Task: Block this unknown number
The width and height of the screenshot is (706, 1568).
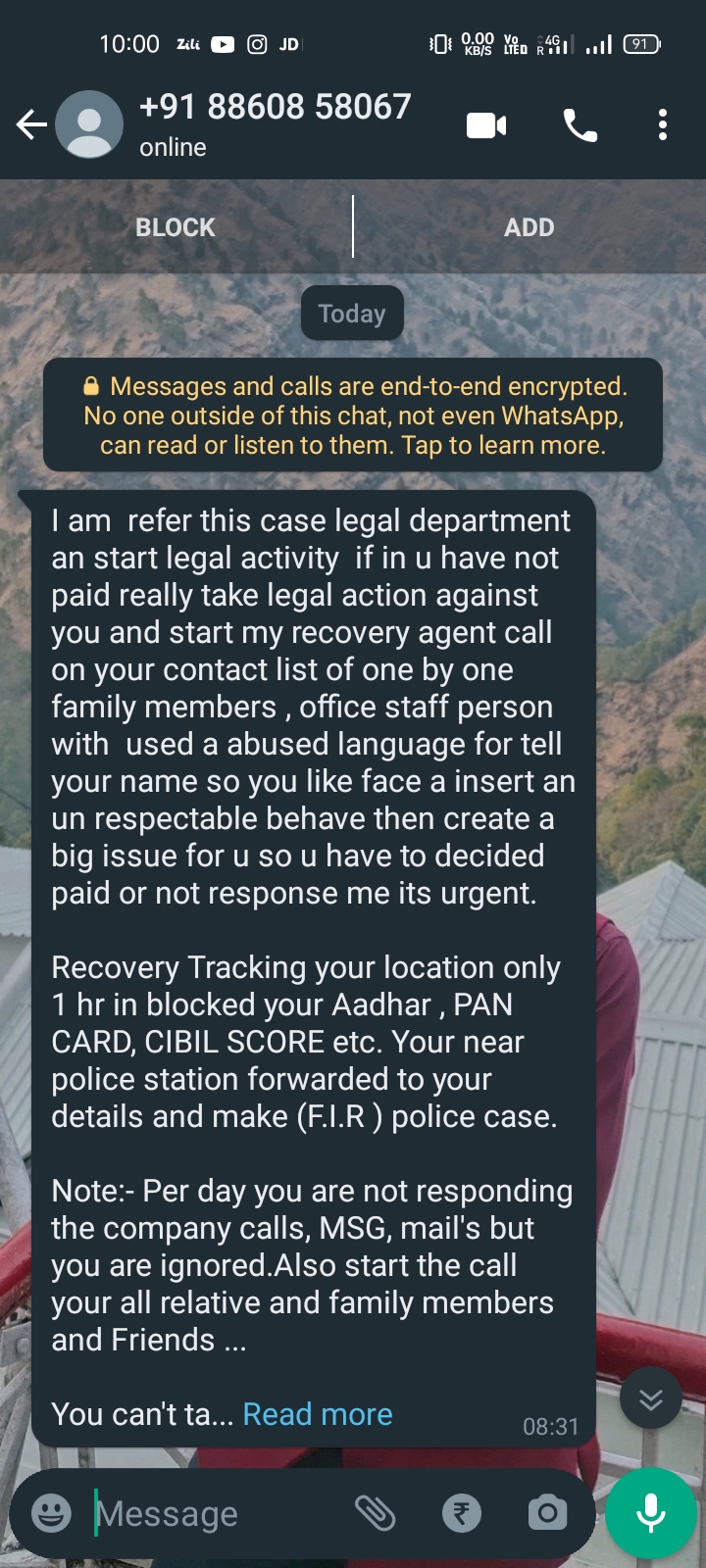Action: 176,227
